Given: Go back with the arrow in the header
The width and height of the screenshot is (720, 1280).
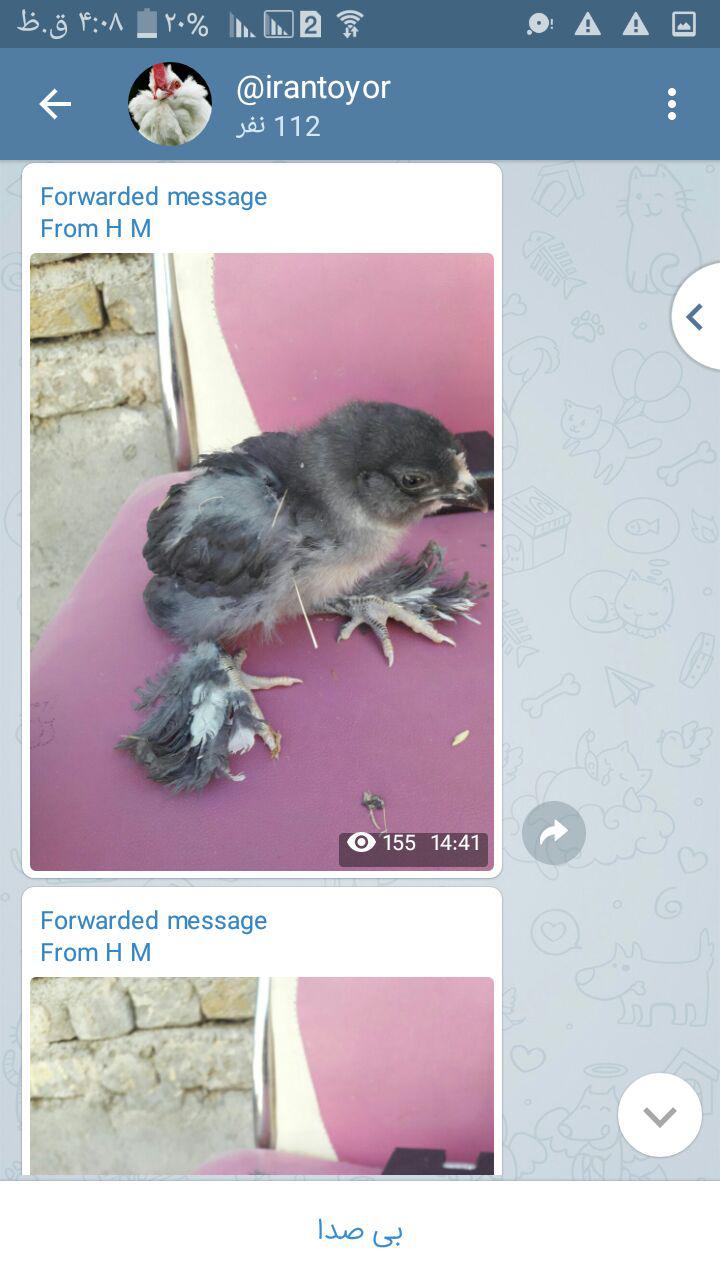Looking at the screenshot, I should click(55, 104).
